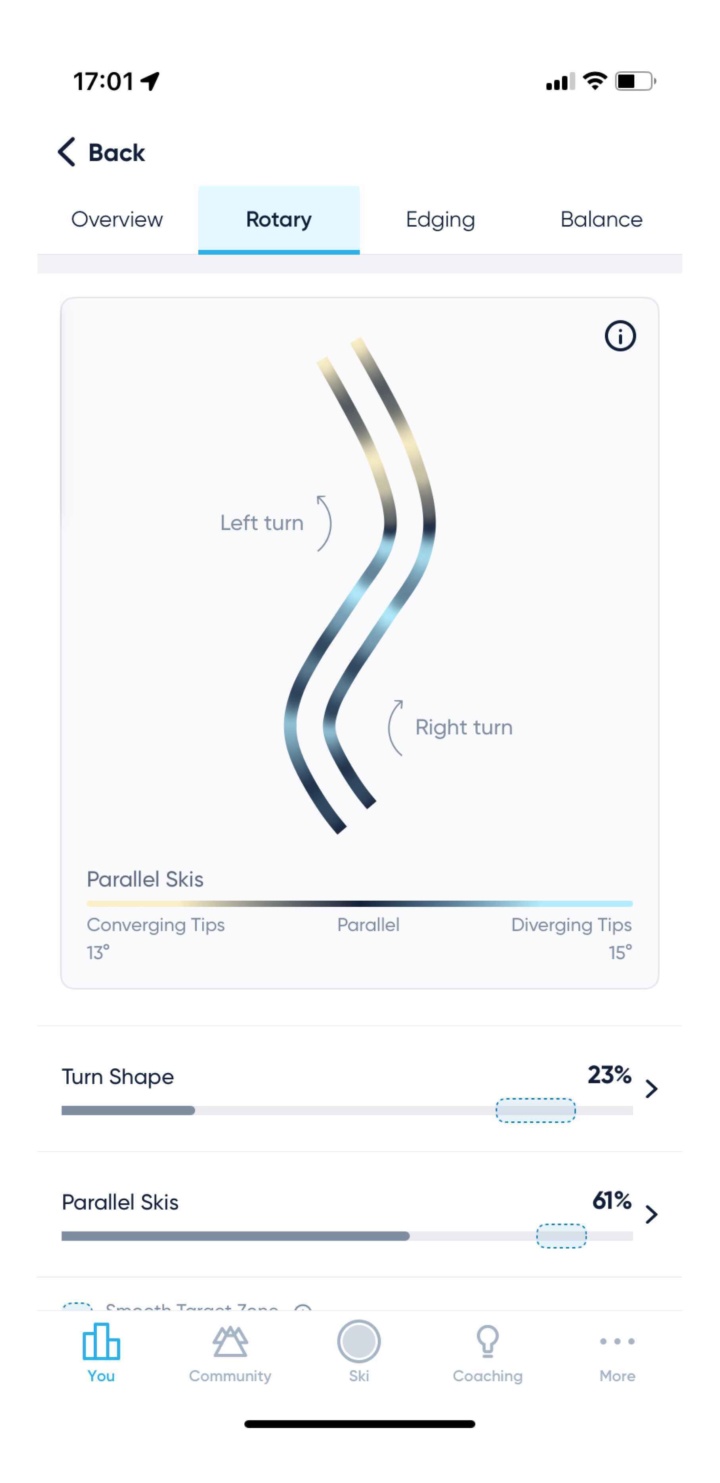Select the Rotary tab
720x1483 pixels.
click(278, 220)
